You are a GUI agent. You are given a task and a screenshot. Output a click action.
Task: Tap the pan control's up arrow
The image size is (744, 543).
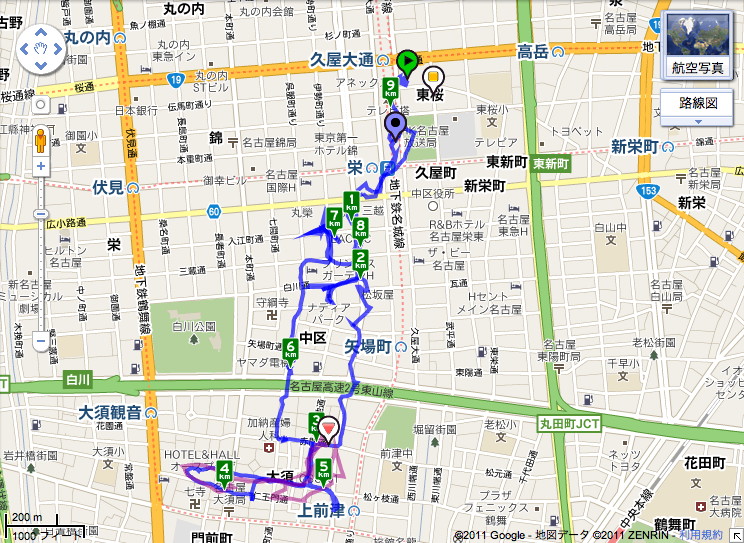pyautogui.click(x=40, y=32)
